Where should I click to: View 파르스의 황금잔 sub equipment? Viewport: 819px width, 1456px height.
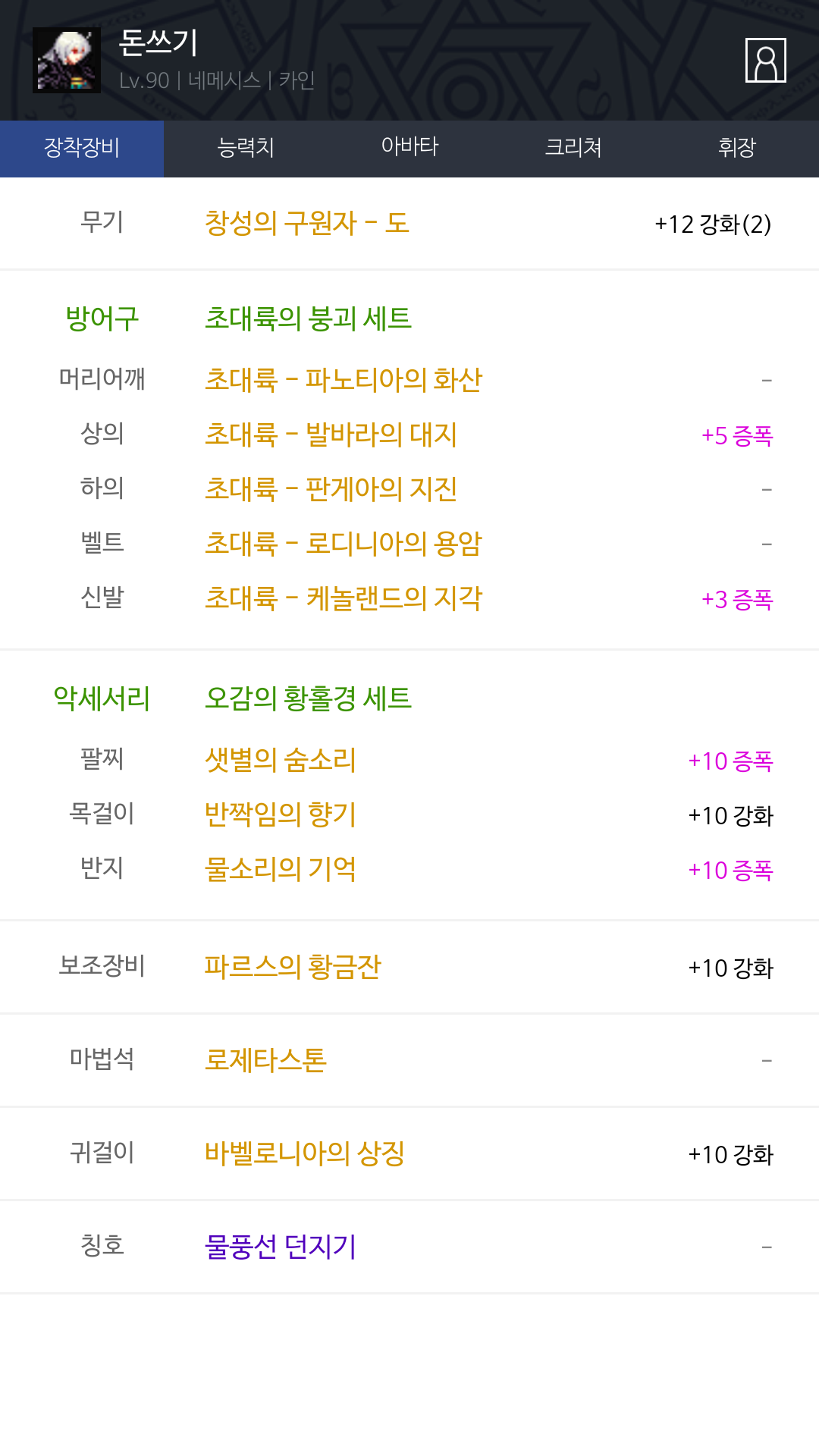(293, 967)
